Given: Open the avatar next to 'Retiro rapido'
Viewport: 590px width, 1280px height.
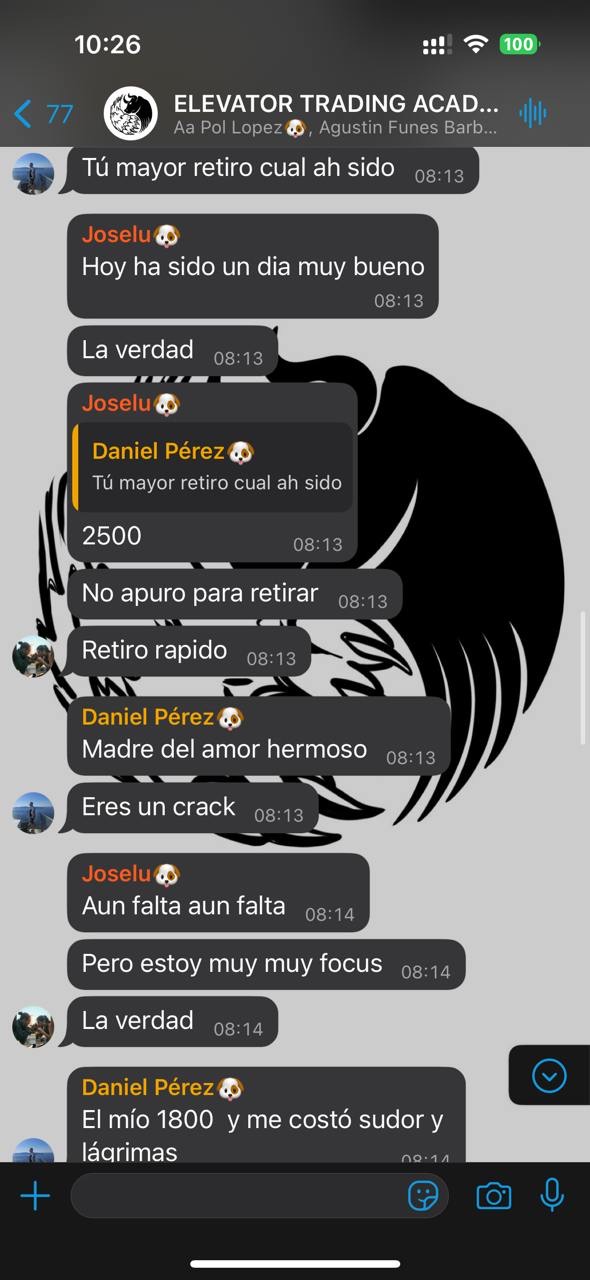Looking at the screenshot, I should click(33, 656).
